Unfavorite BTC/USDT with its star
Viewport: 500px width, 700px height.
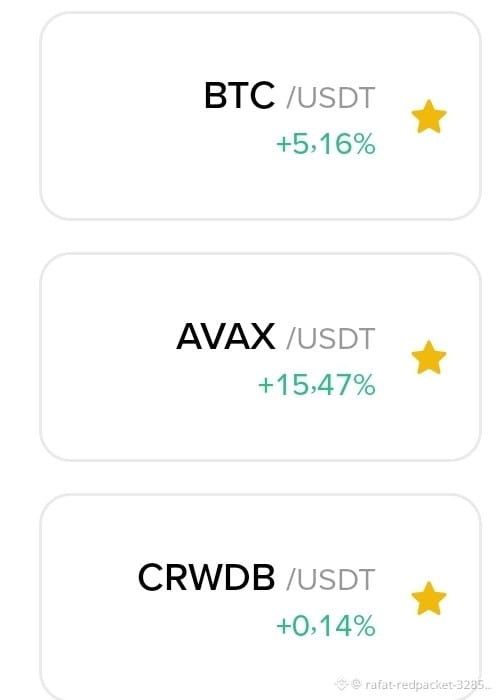point(429,117)
